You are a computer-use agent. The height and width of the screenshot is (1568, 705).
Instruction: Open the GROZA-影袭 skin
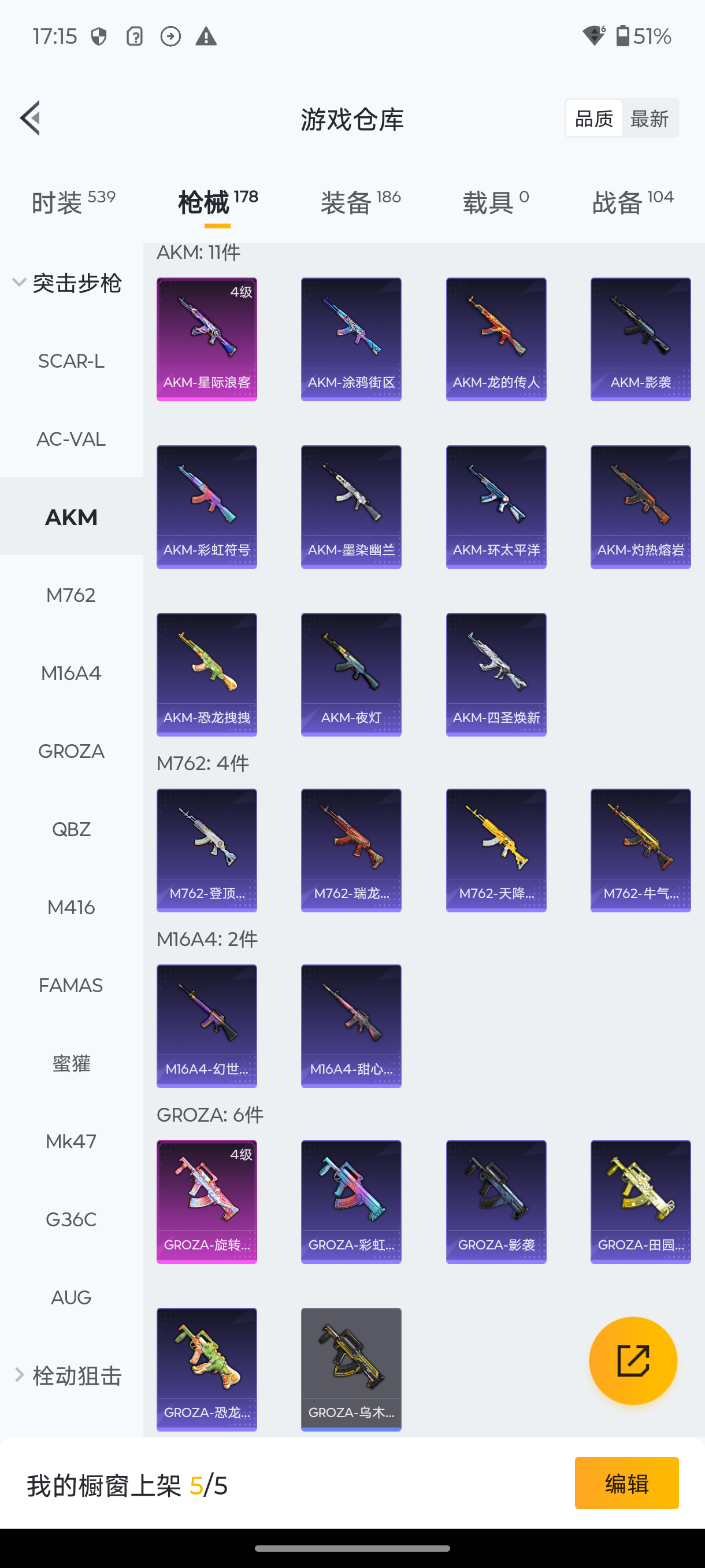[x=496, y=1201]
